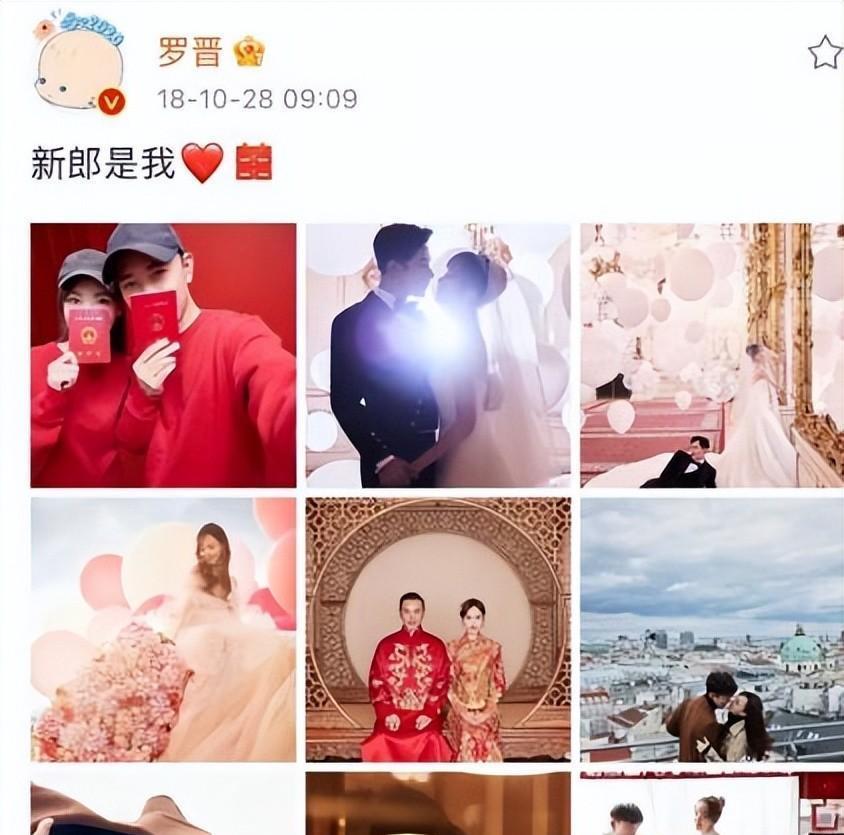Open the photo with gold mirror and balloons
844x835 pixels.
(x=712, y=355)
